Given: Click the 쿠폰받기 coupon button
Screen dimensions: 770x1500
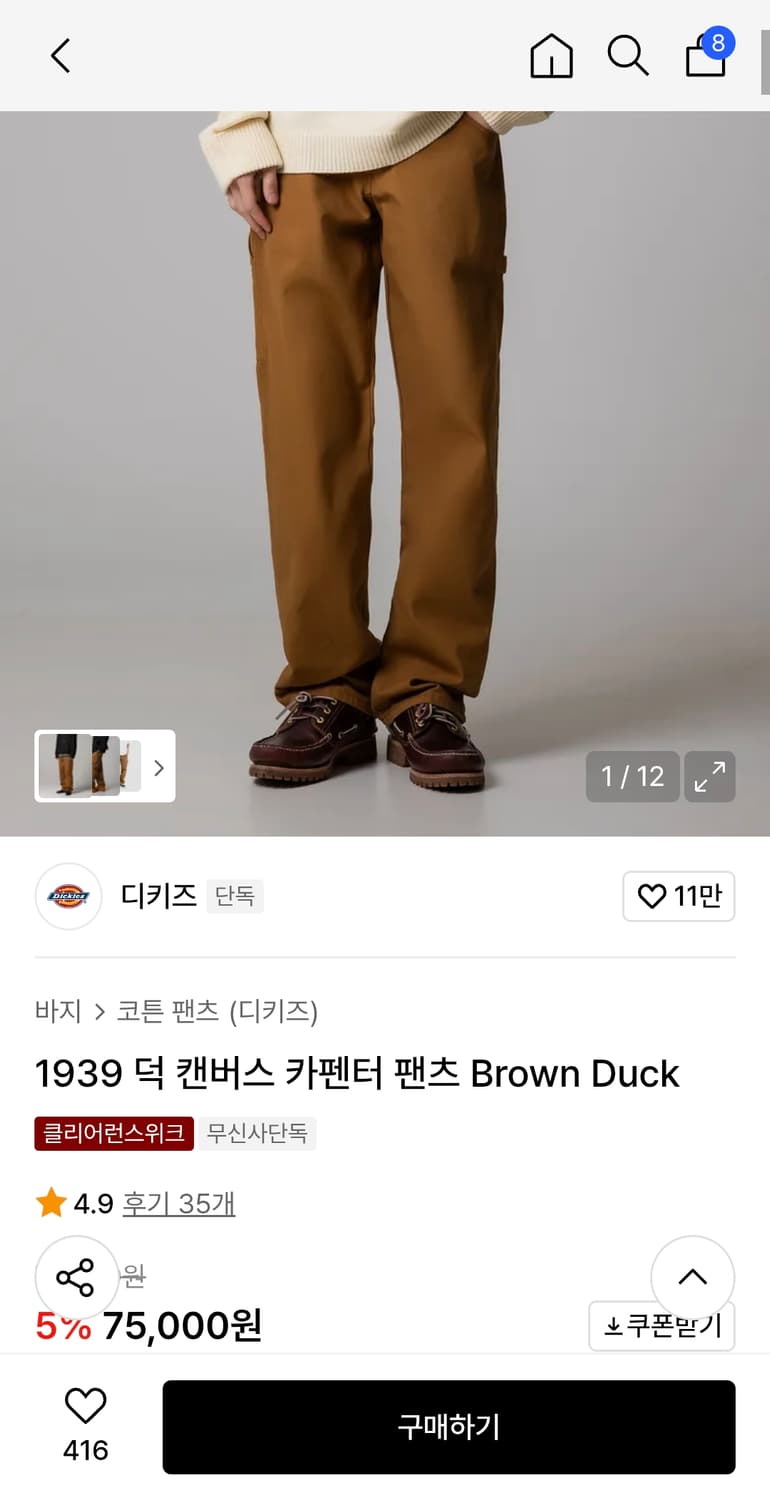Looking at the screenshot, I should (x=661, y=1326).
